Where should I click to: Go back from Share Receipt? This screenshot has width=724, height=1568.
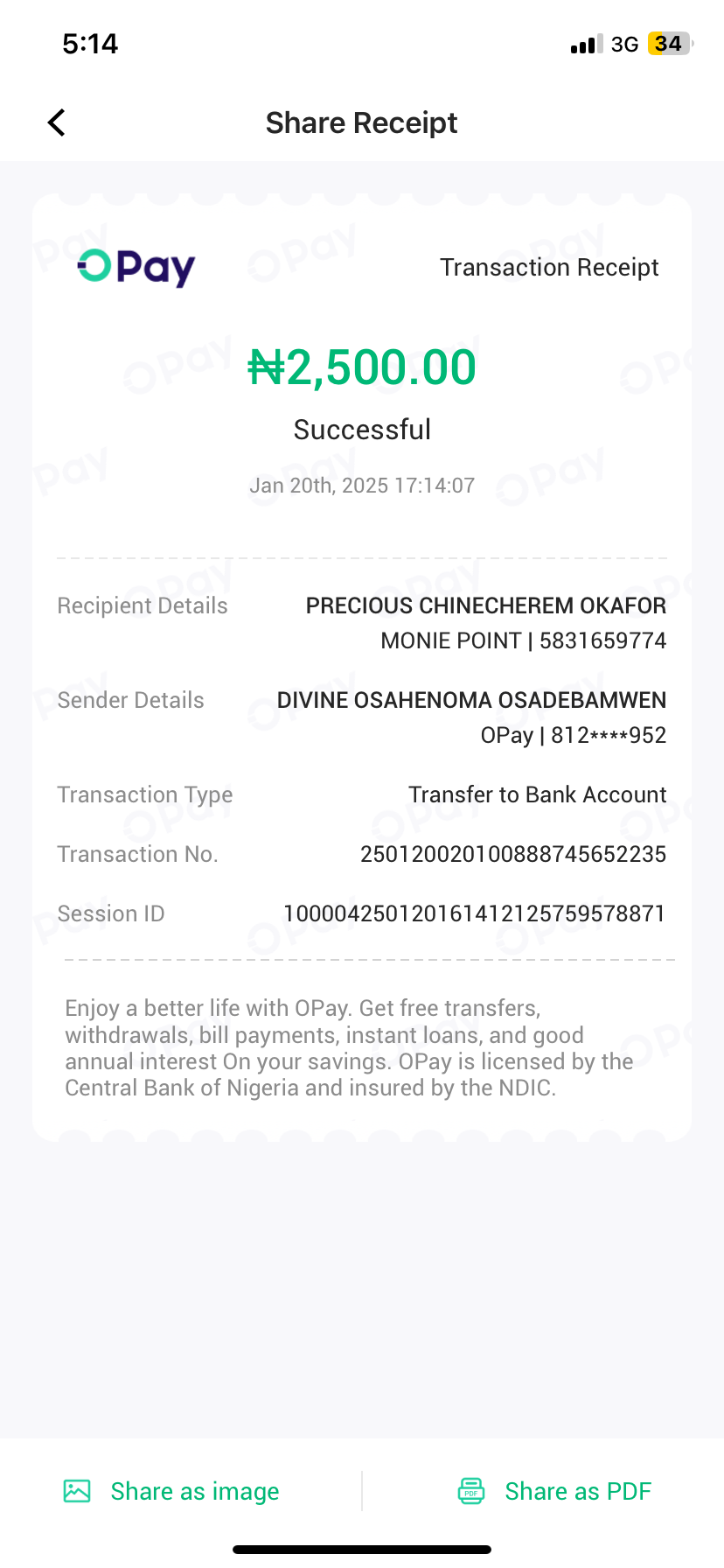tap(57, 122)
